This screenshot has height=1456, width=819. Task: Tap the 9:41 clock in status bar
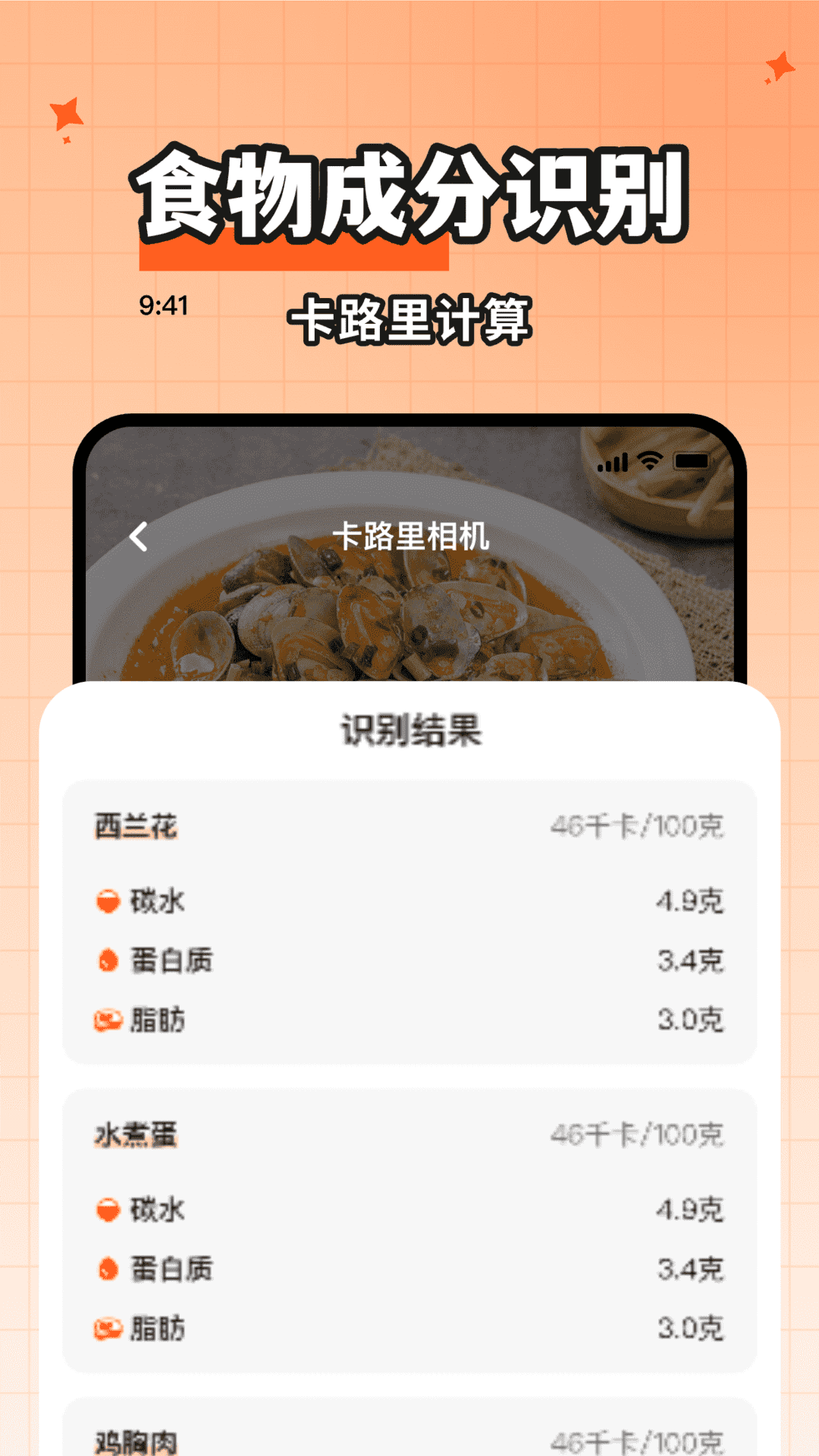[x=163, y=304]
